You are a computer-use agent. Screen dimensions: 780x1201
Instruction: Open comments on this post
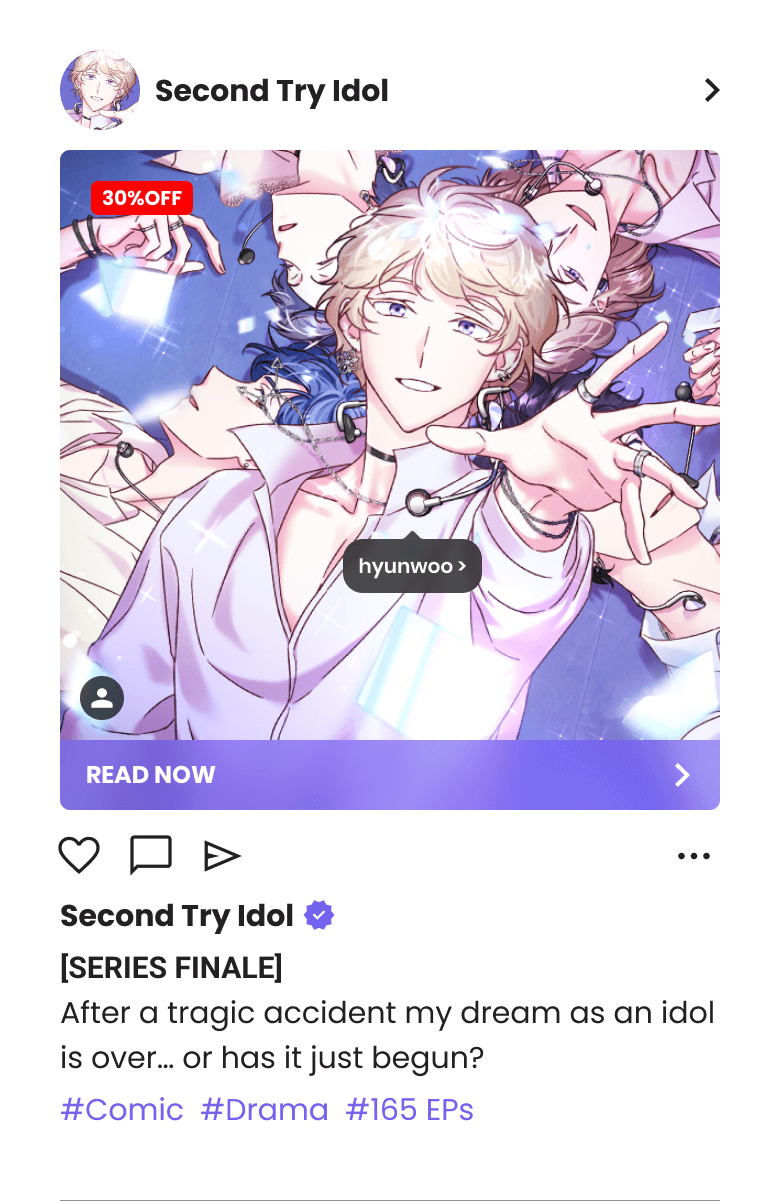click(151, 855)
